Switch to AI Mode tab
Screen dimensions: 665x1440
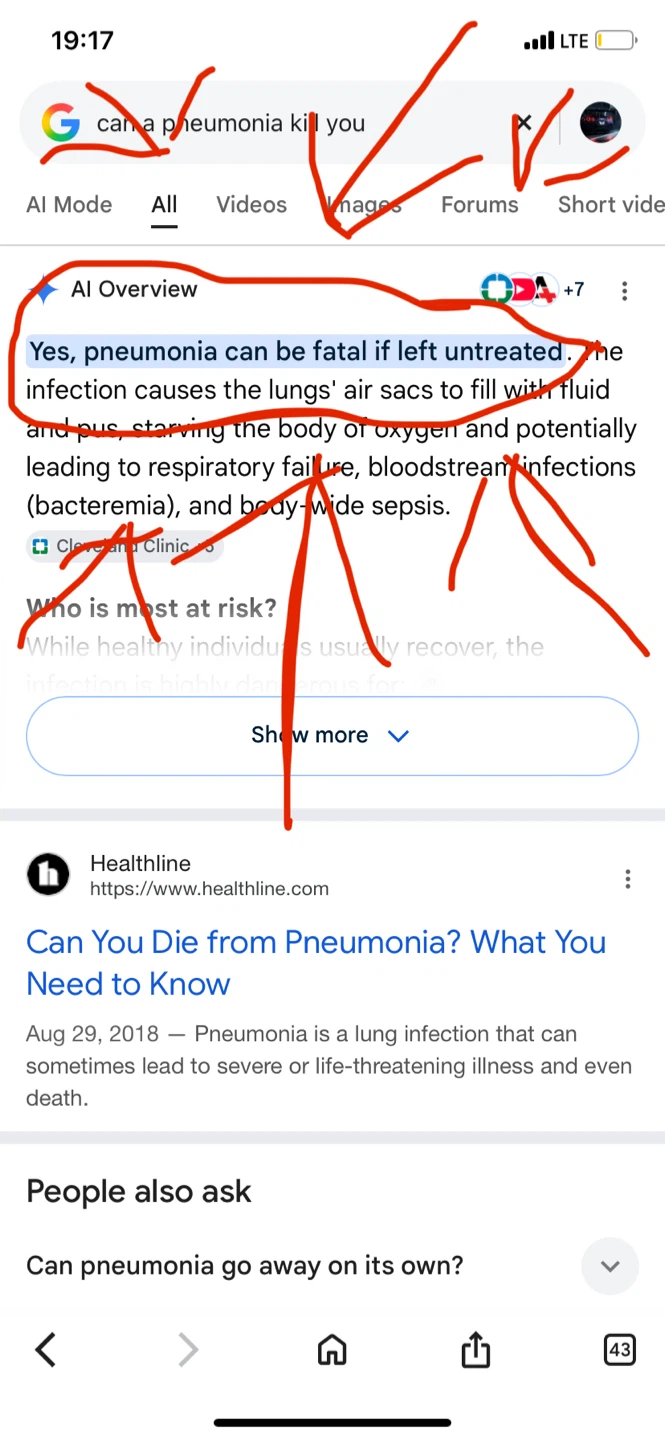tap(69, 204)
